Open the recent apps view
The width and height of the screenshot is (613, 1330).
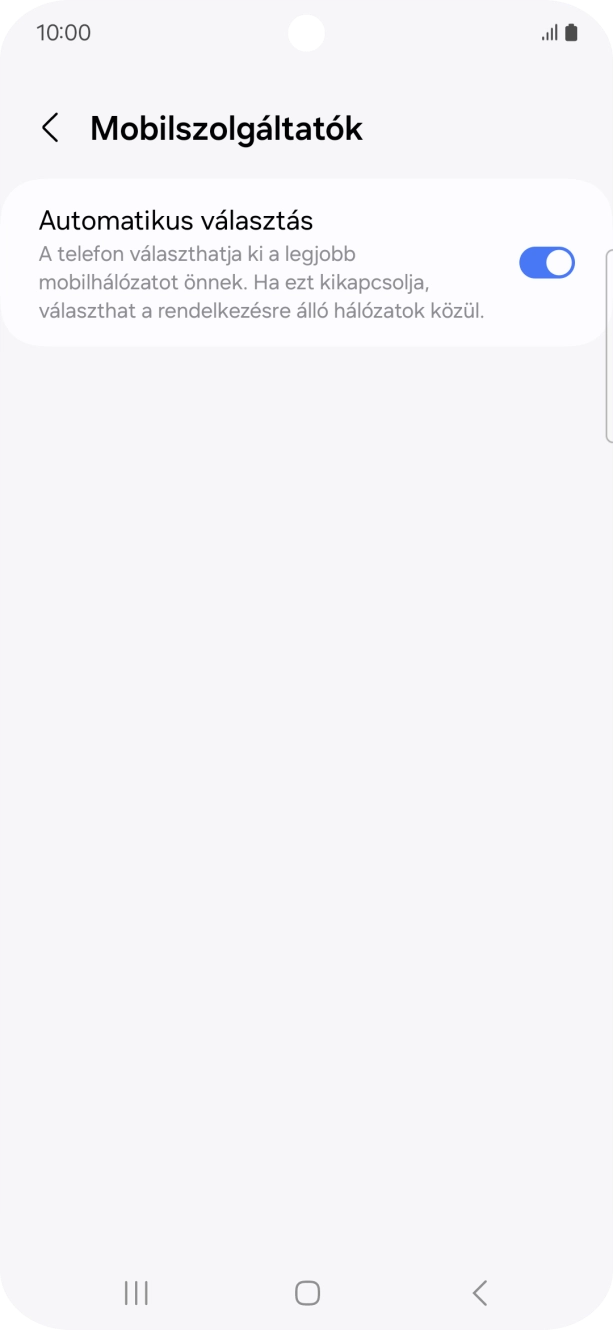point(136,1293)
